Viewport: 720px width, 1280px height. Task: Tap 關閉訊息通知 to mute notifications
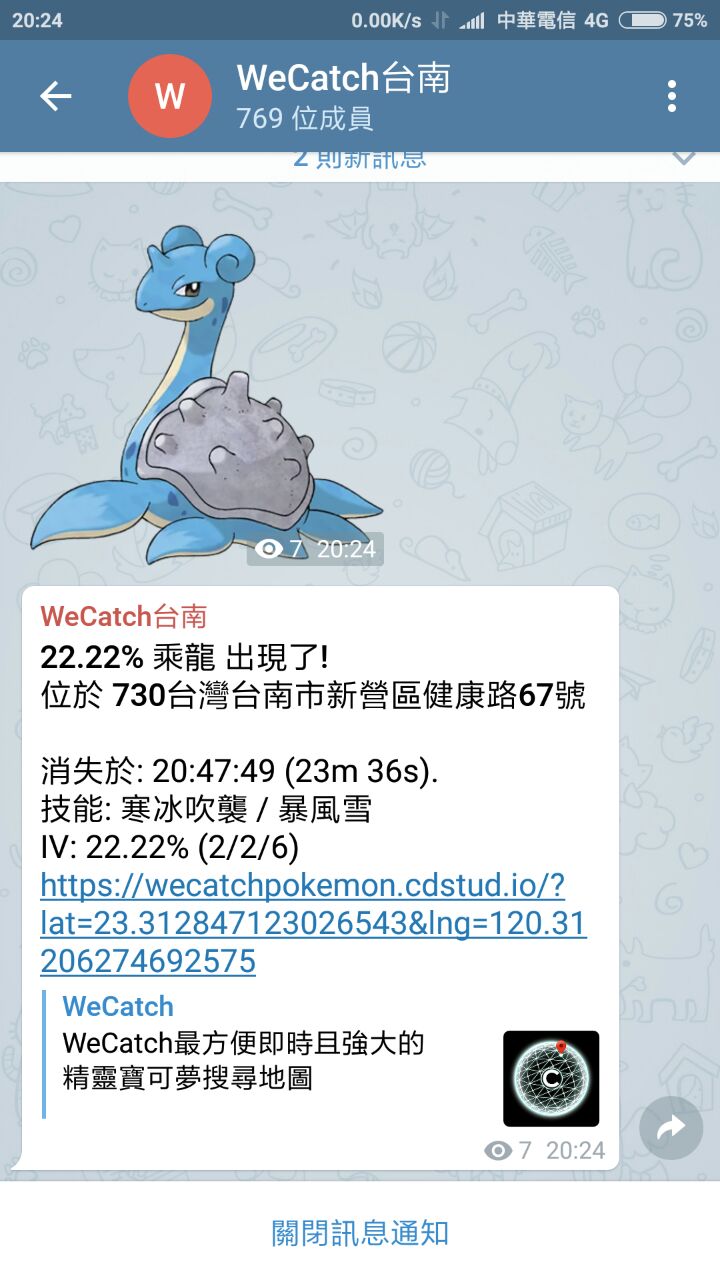pyautogui.click(x=360, y=1232)
